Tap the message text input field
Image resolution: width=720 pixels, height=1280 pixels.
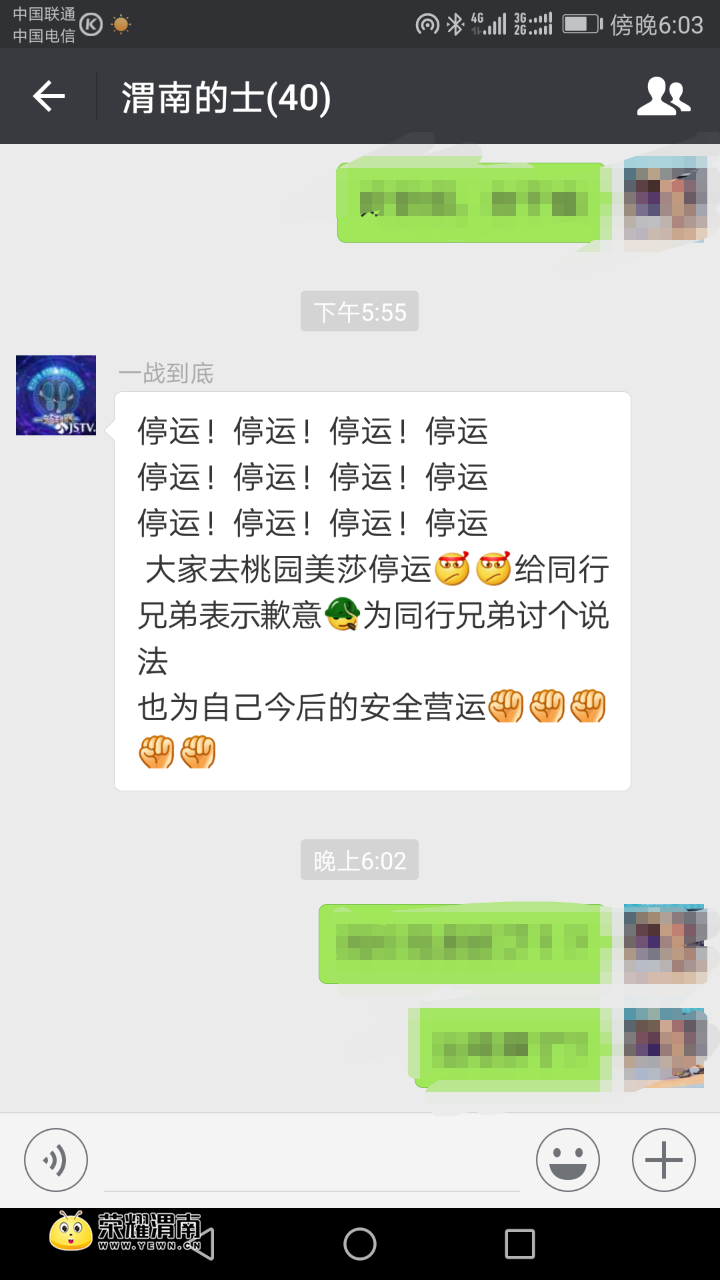pos(312,1162)
